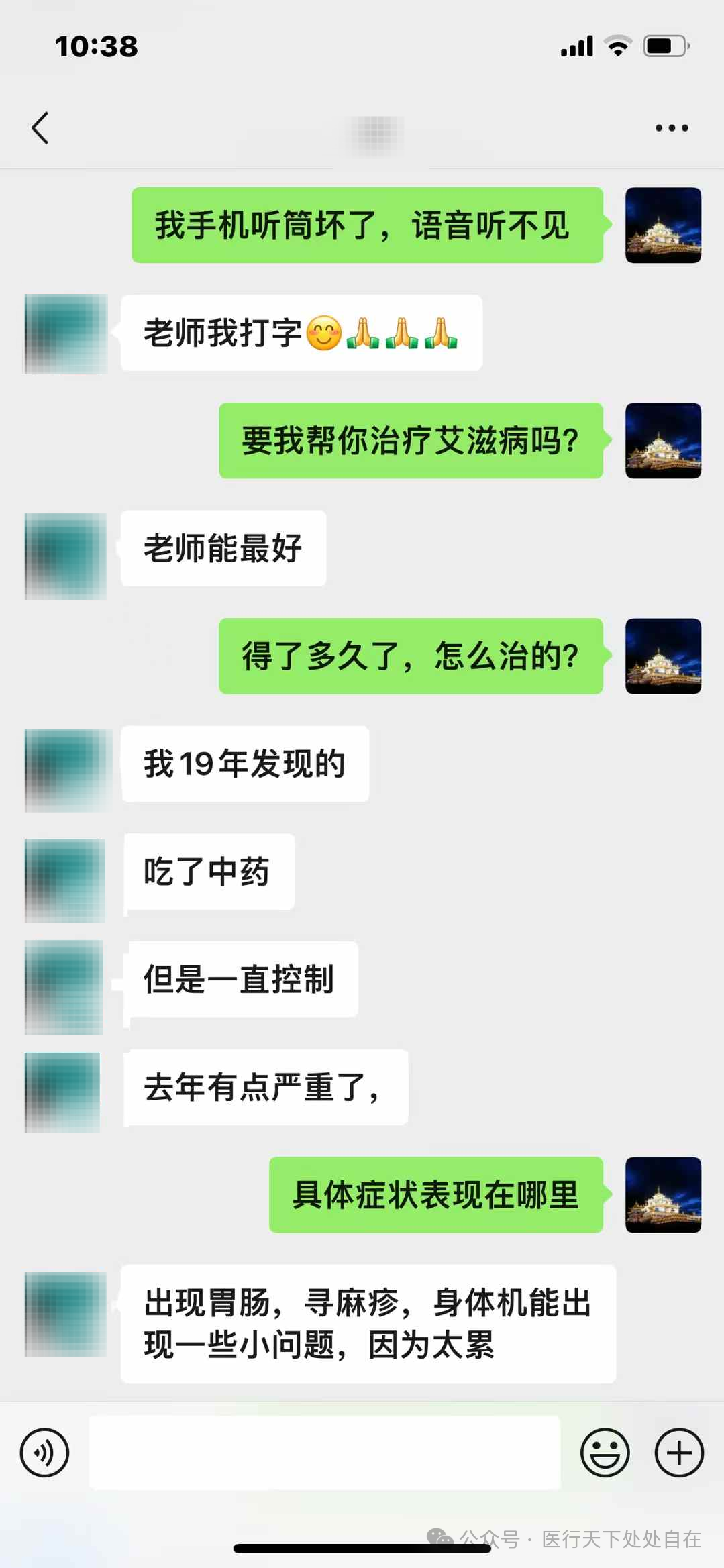Tap the back arrow to leave the chat
Screen dimensions: 724x1568
coord(40,127)
